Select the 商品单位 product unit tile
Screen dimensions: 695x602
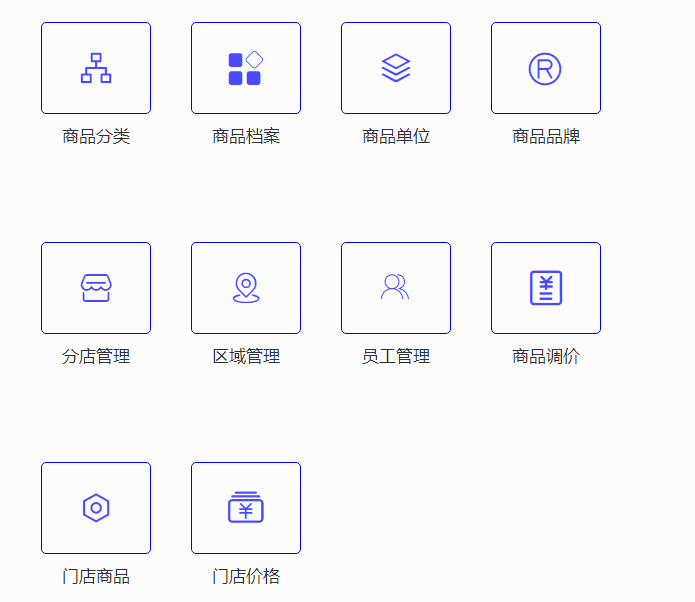(x=396, y=68)
